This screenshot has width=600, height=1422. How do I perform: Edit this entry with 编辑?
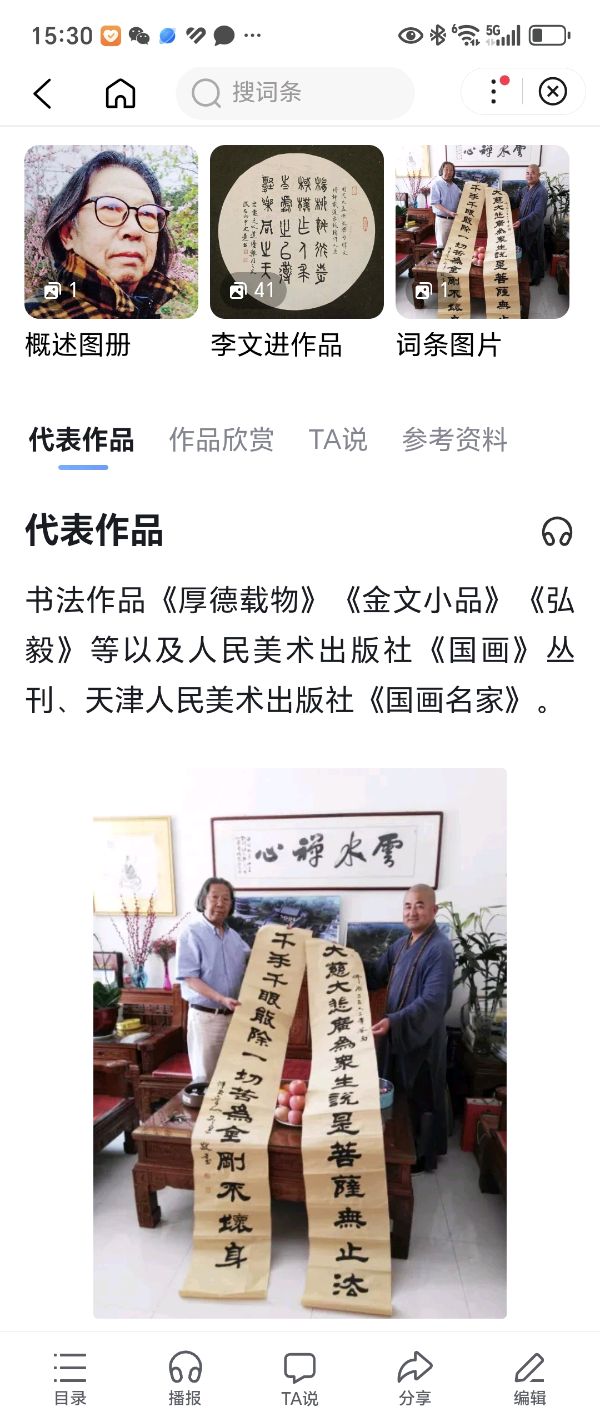point(529,1378)
